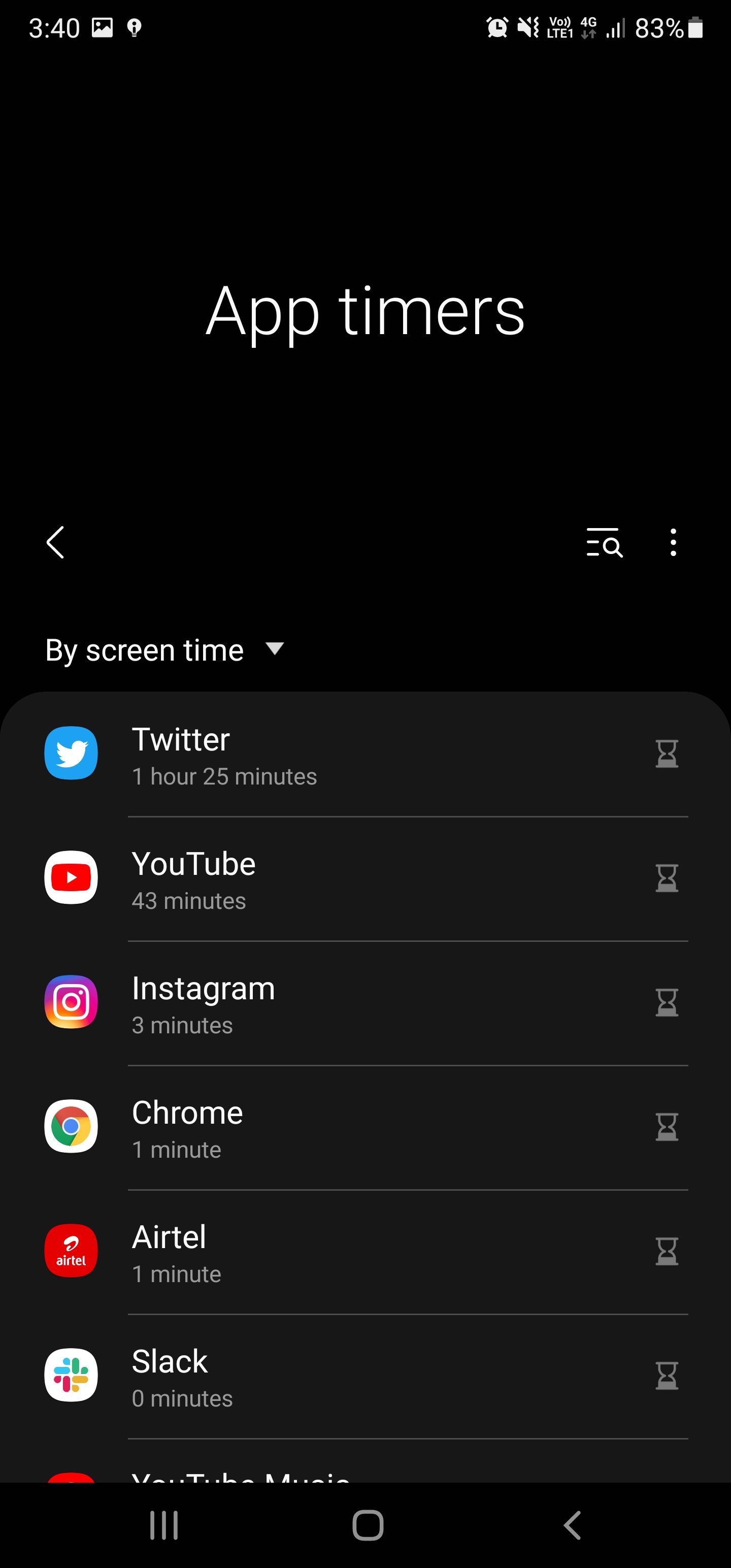
Task: Expand the By screen time sort dropdown
Action: [164, 650]
